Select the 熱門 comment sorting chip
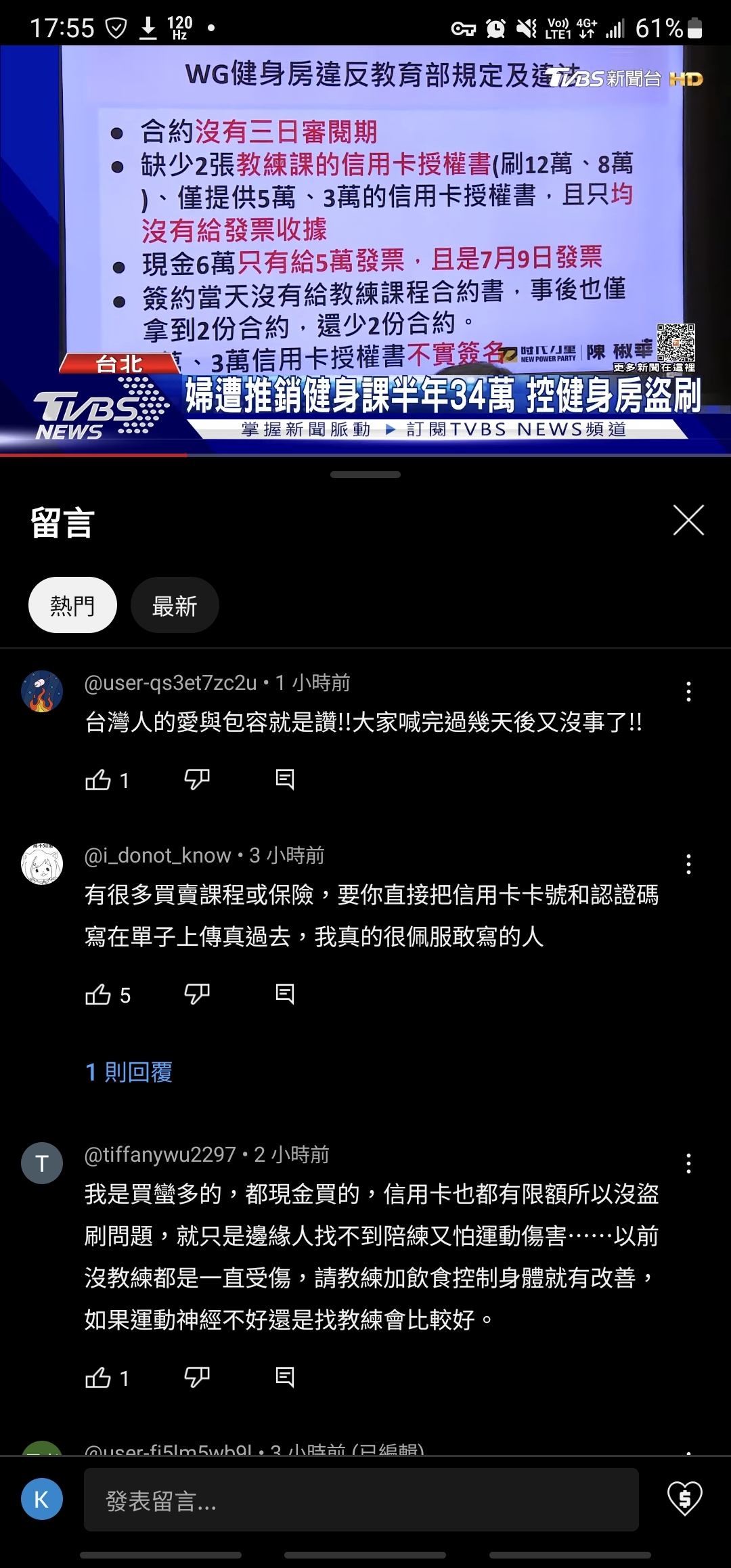Viewport: 731px width, 1568px height. [x=72, y=605]
